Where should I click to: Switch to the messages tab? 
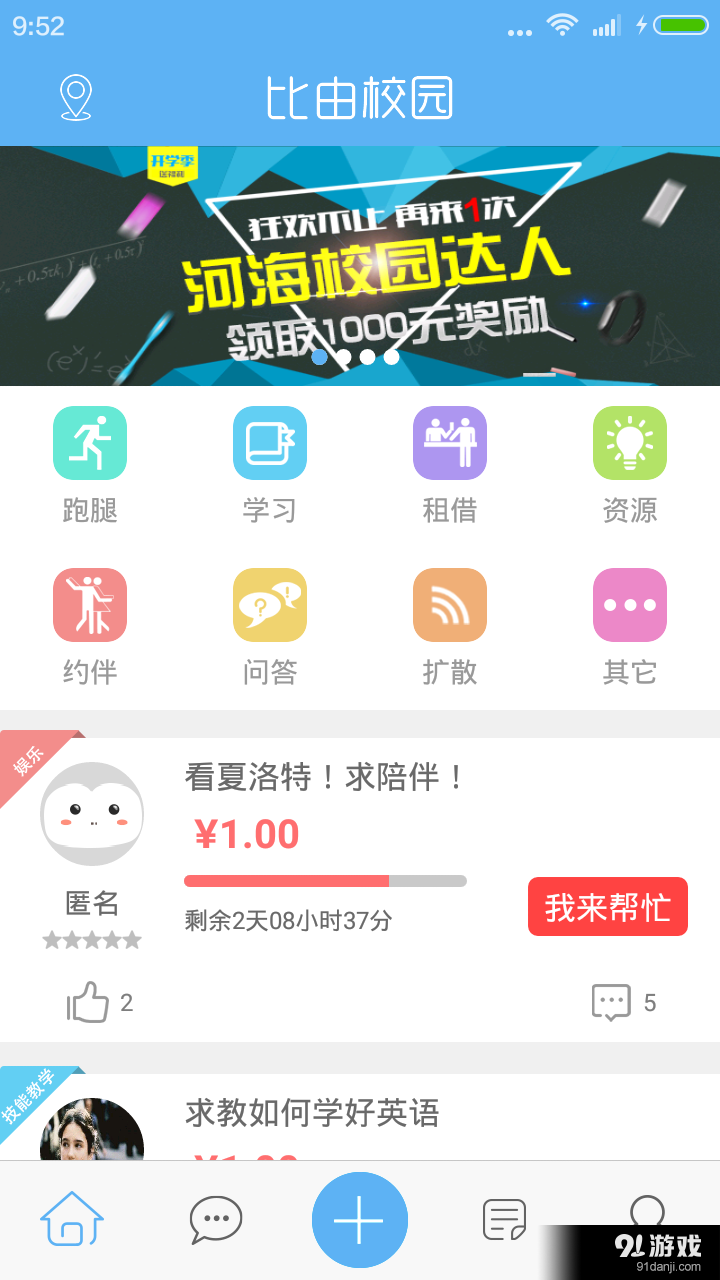(214, 1219)
